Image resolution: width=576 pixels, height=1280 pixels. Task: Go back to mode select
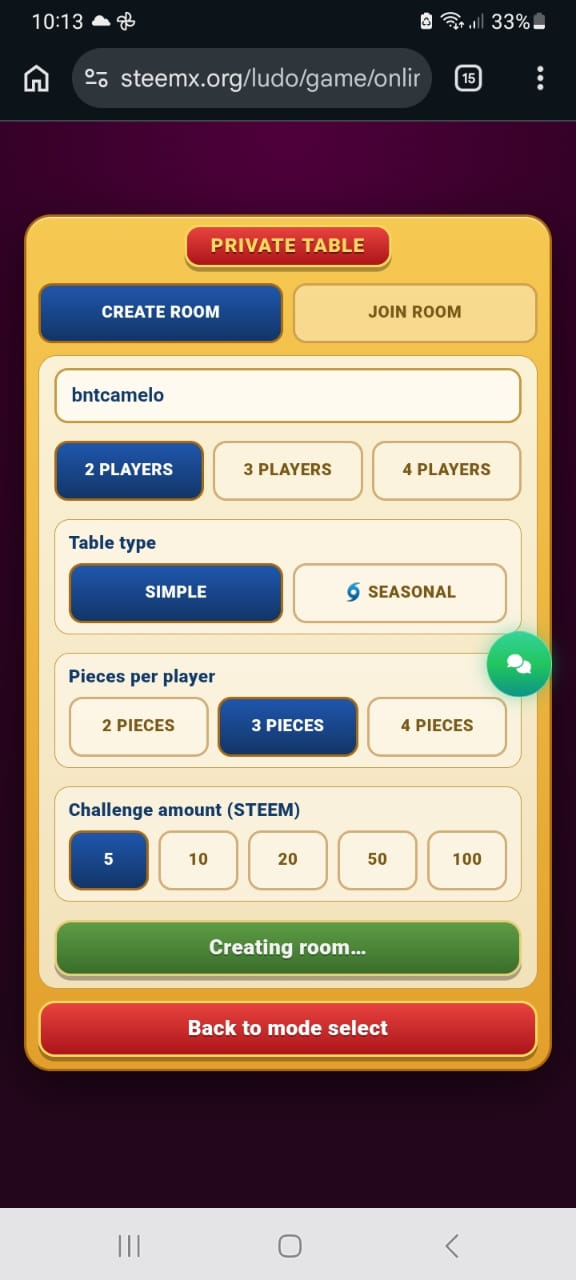288,1028
